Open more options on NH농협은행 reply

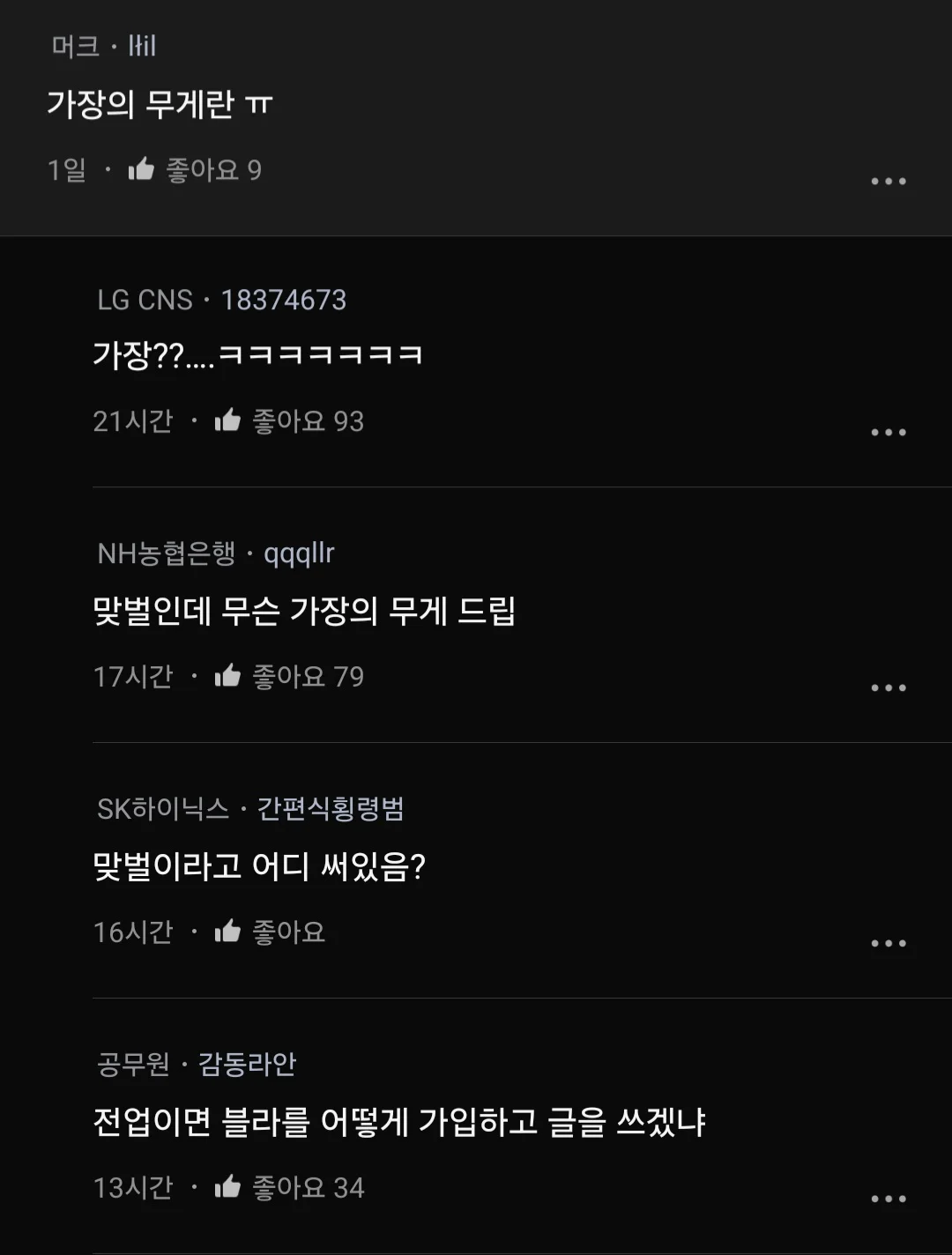coord(888,688)
